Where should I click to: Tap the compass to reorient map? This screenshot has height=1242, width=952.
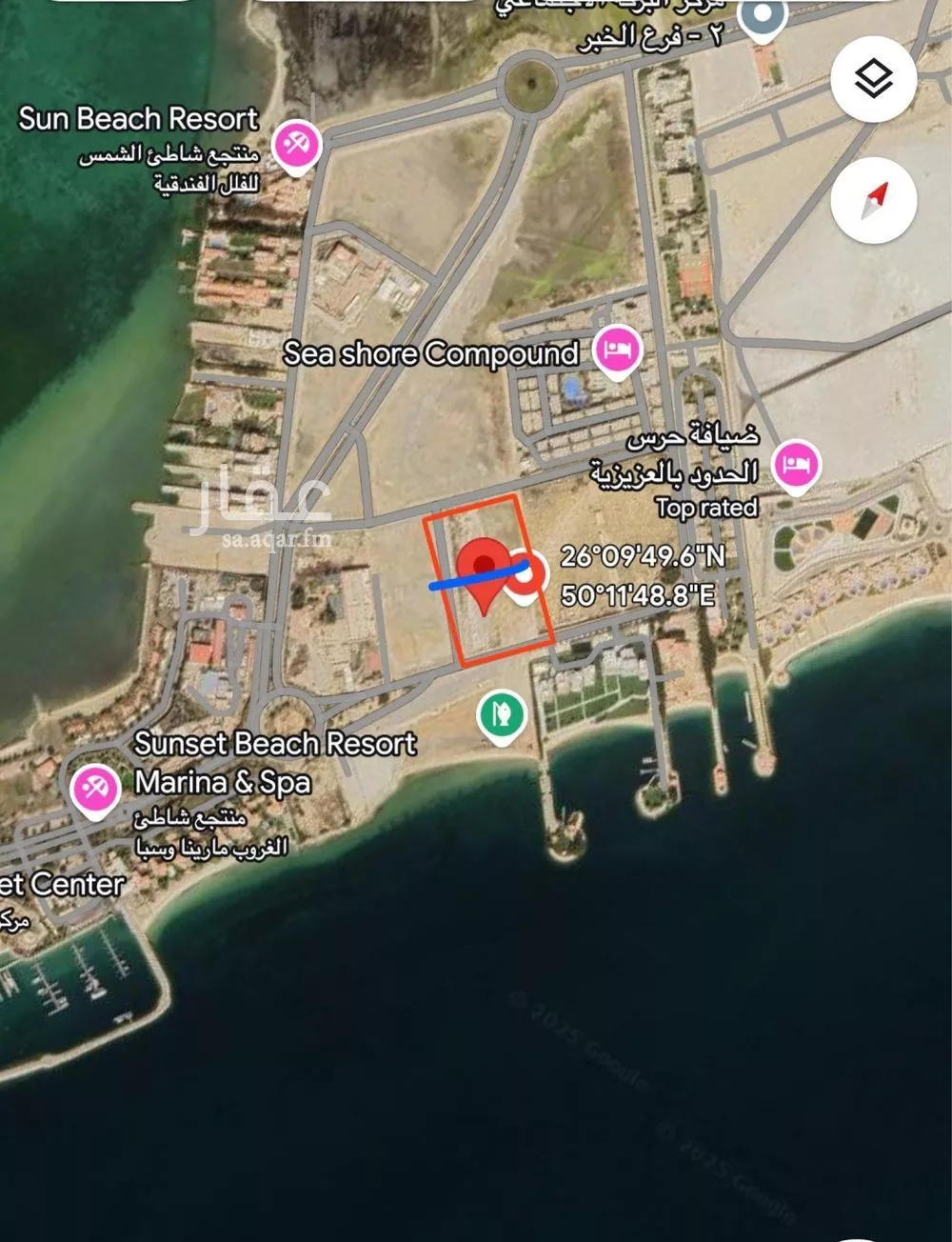(x=873, y=201)
